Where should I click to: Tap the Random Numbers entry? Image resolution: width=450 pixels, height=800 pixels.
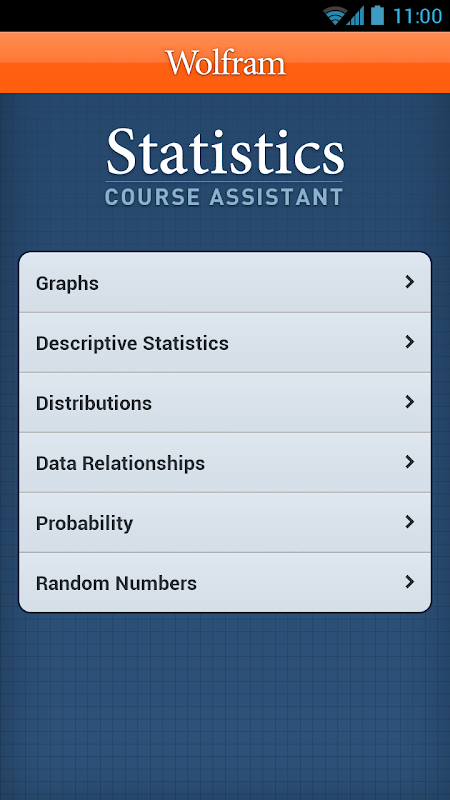point(225,583)
